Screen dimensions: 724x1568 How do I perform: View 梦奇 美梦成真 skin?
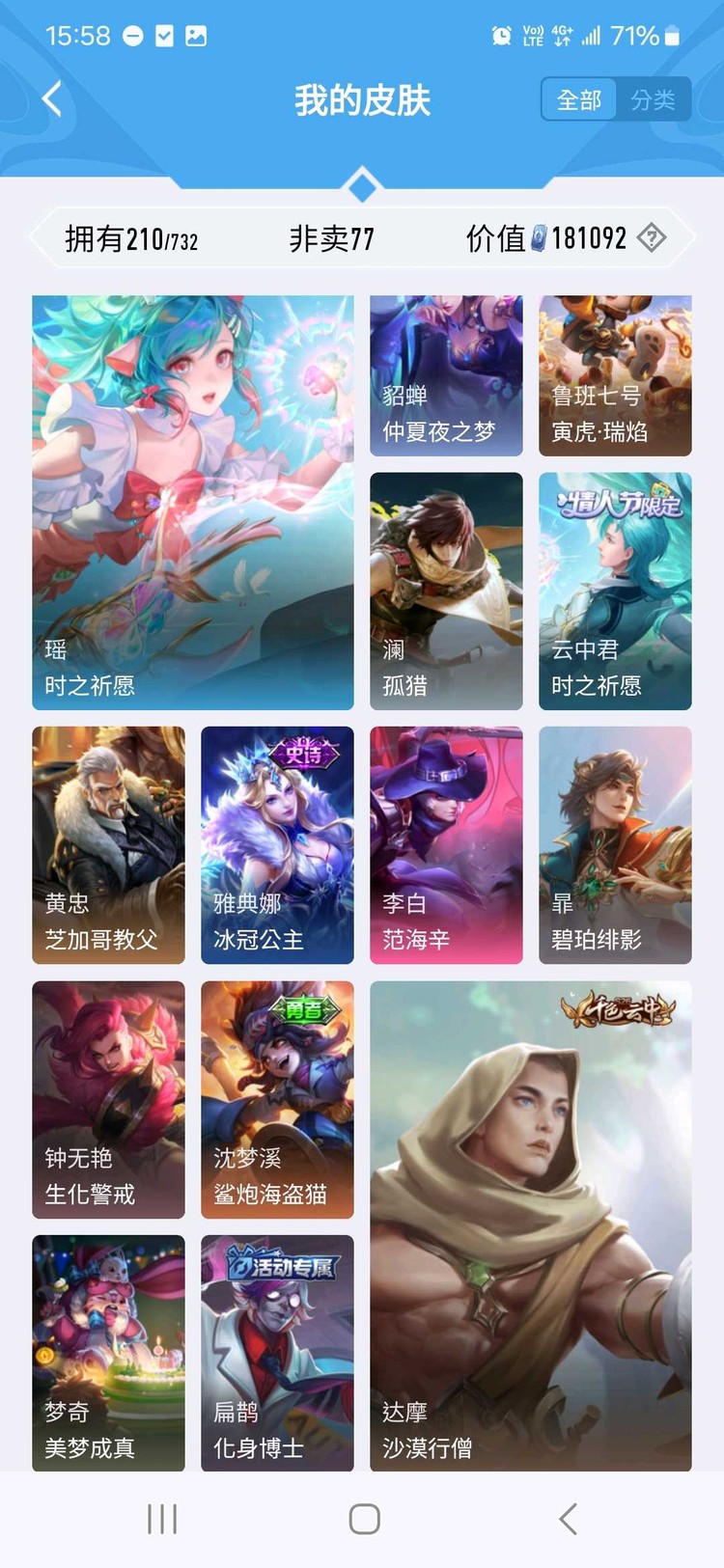(x=108, y=1353)
